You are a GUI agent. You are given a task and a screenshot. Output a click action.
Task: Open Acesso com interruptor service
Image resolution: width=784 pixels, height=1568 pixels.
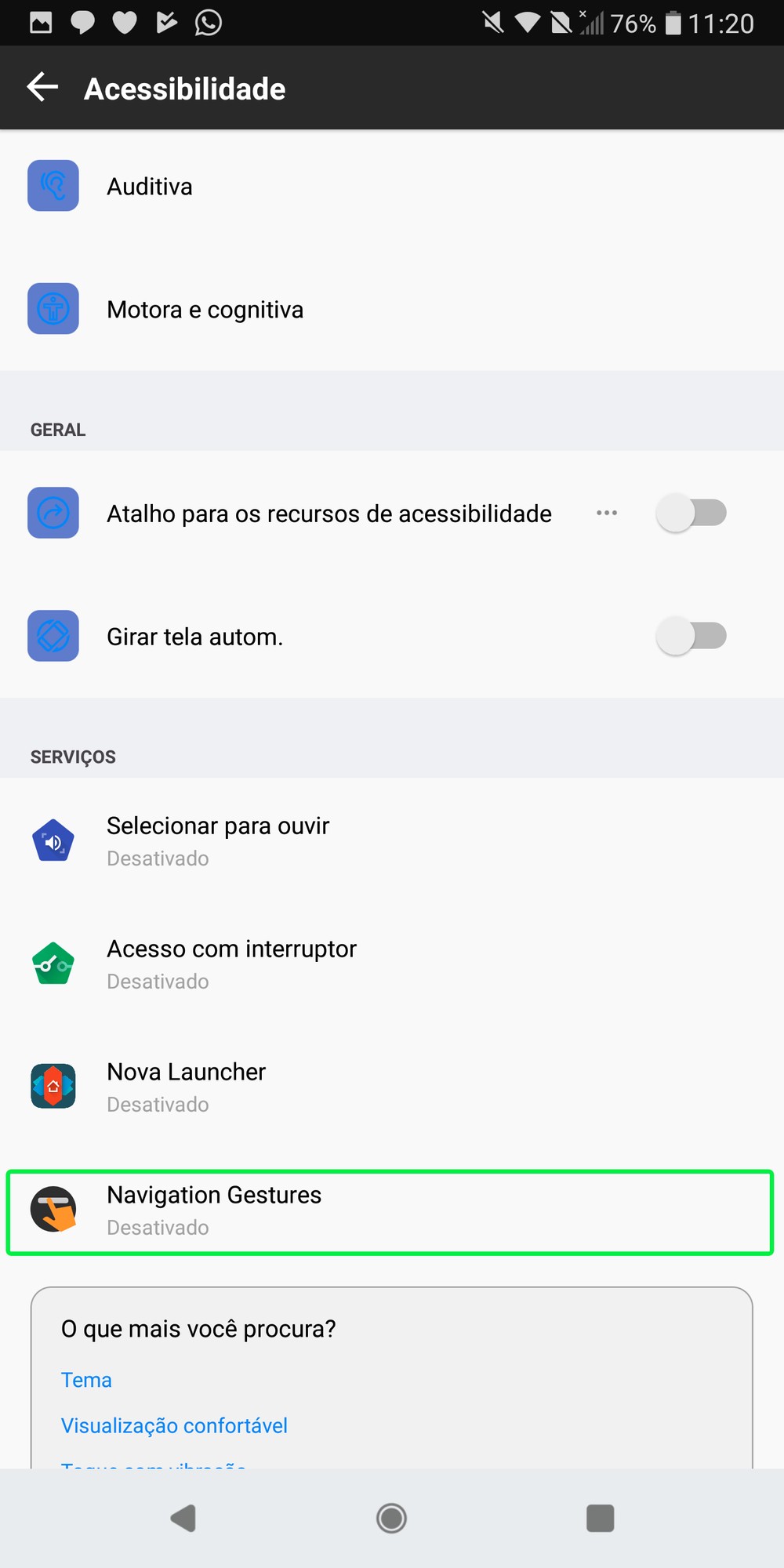230,964
